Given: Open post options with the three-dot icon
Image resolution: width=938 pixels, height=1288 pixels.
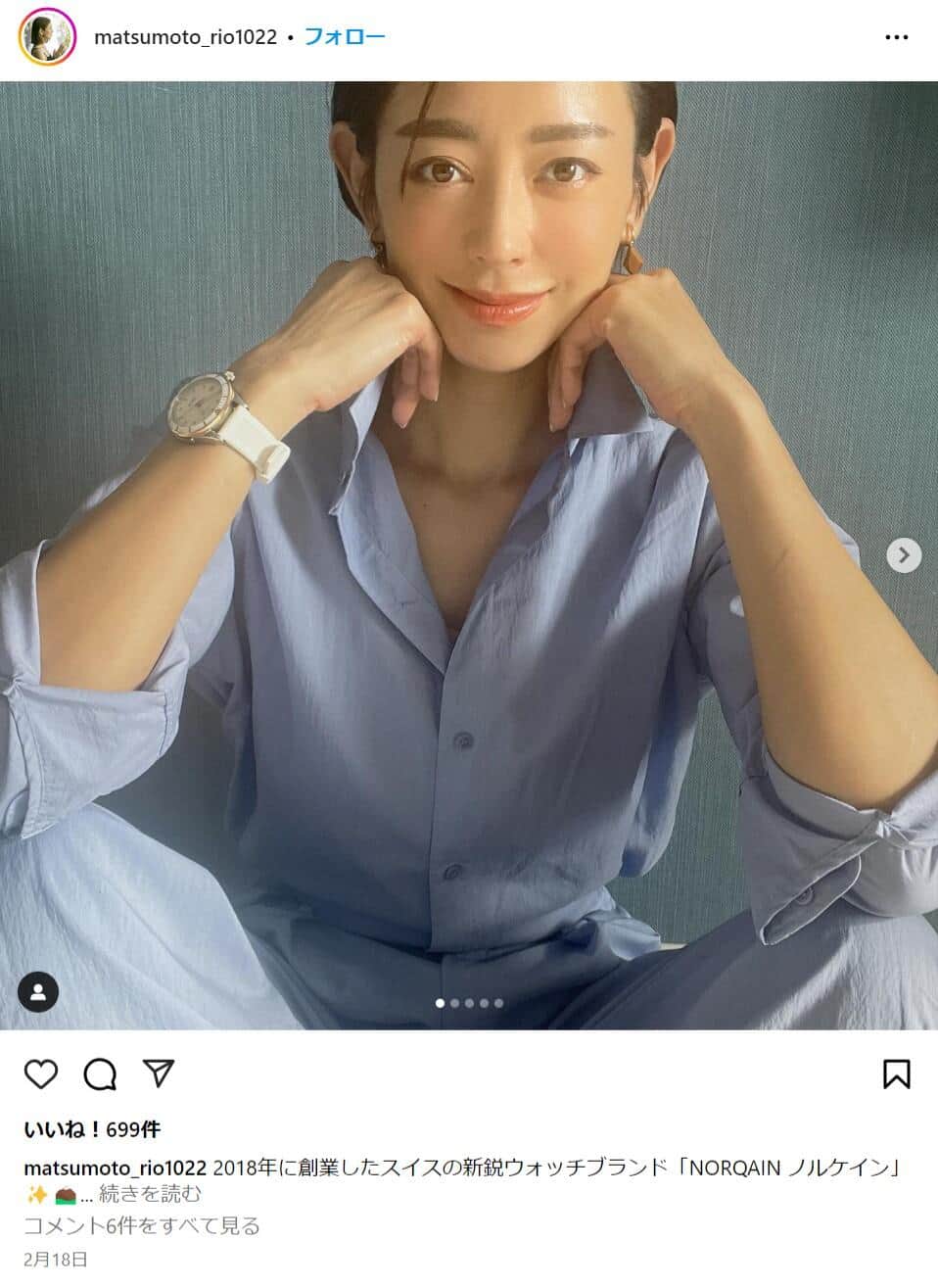Looking at the screenshot, I should 896,38.
